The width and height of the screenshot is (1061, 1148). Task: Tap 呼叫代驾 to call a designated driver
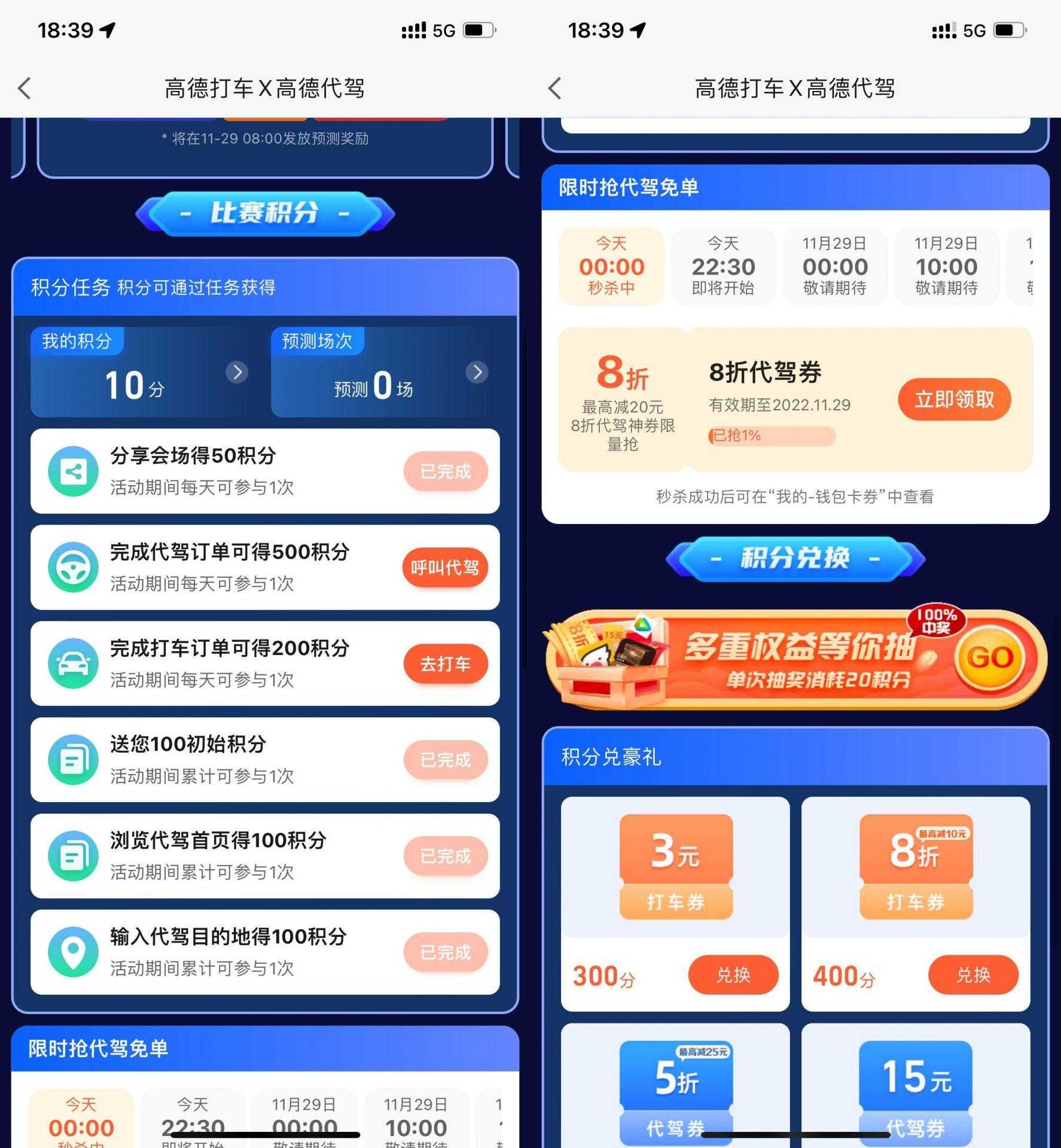tap(445, 567)
